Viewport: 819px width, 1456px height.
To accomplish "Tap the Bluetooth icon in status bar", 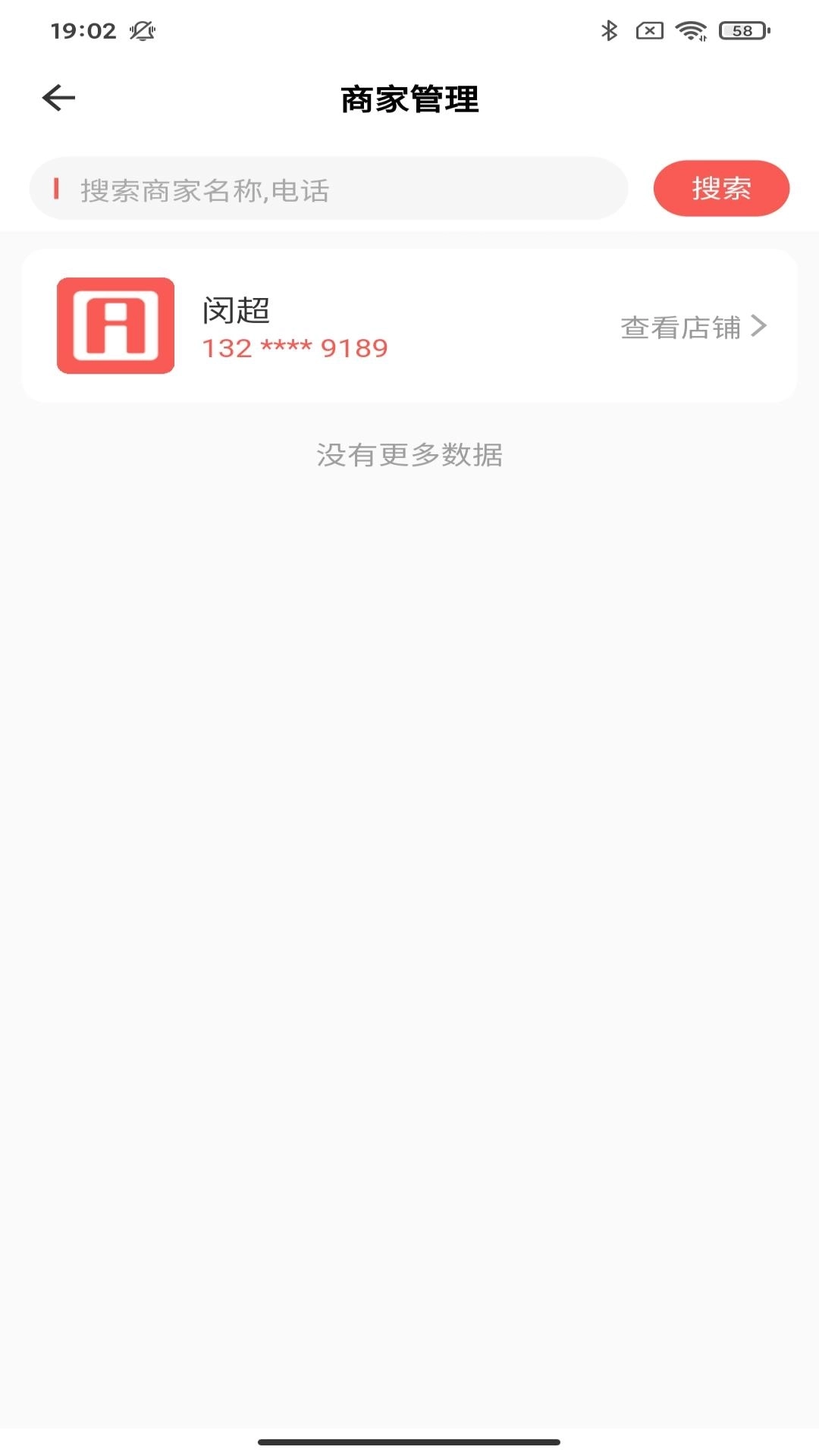I will 607,30.
